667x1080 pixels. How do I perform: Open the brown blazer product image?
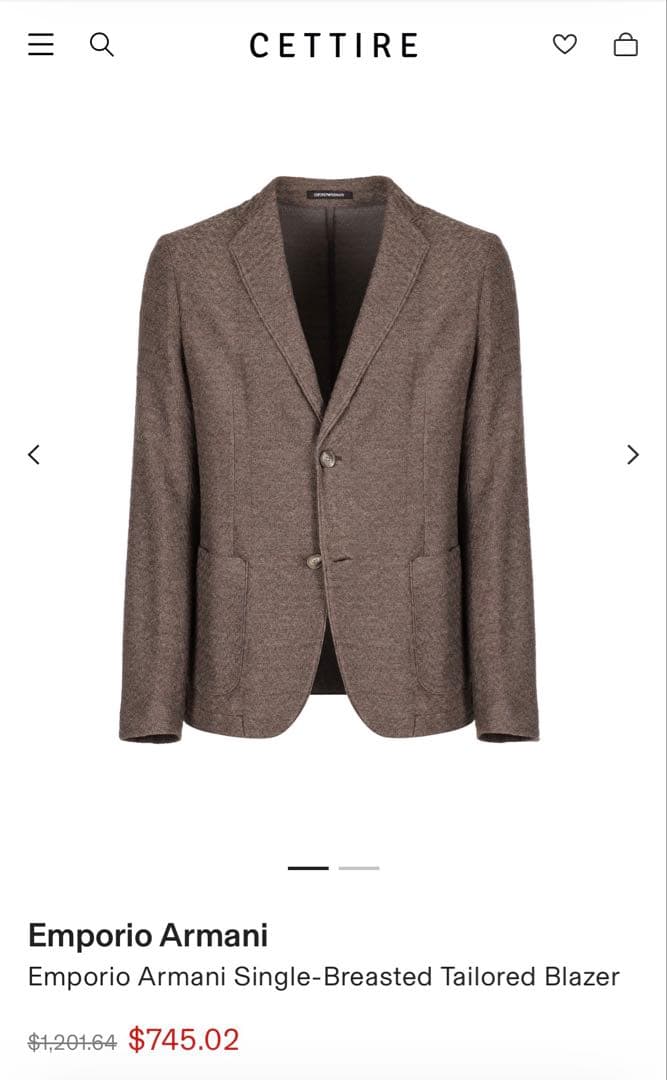point(330,460)
